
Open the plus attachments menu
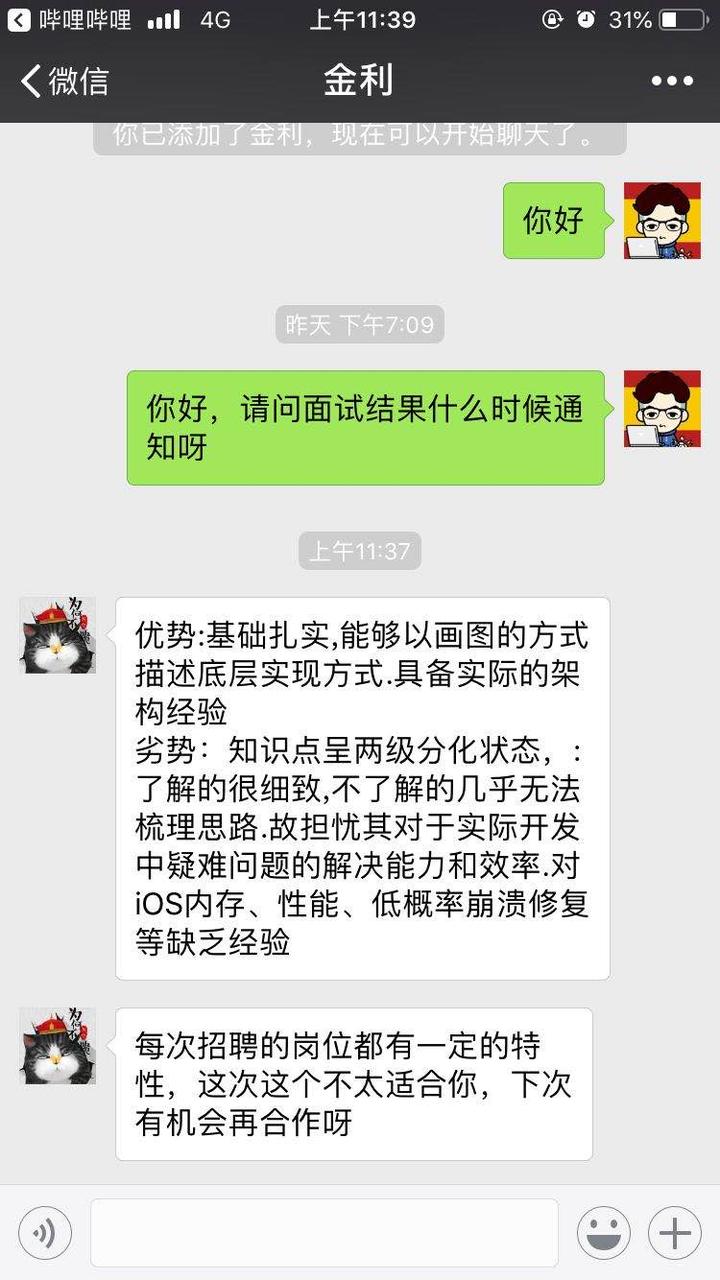tap(675, 1232)
